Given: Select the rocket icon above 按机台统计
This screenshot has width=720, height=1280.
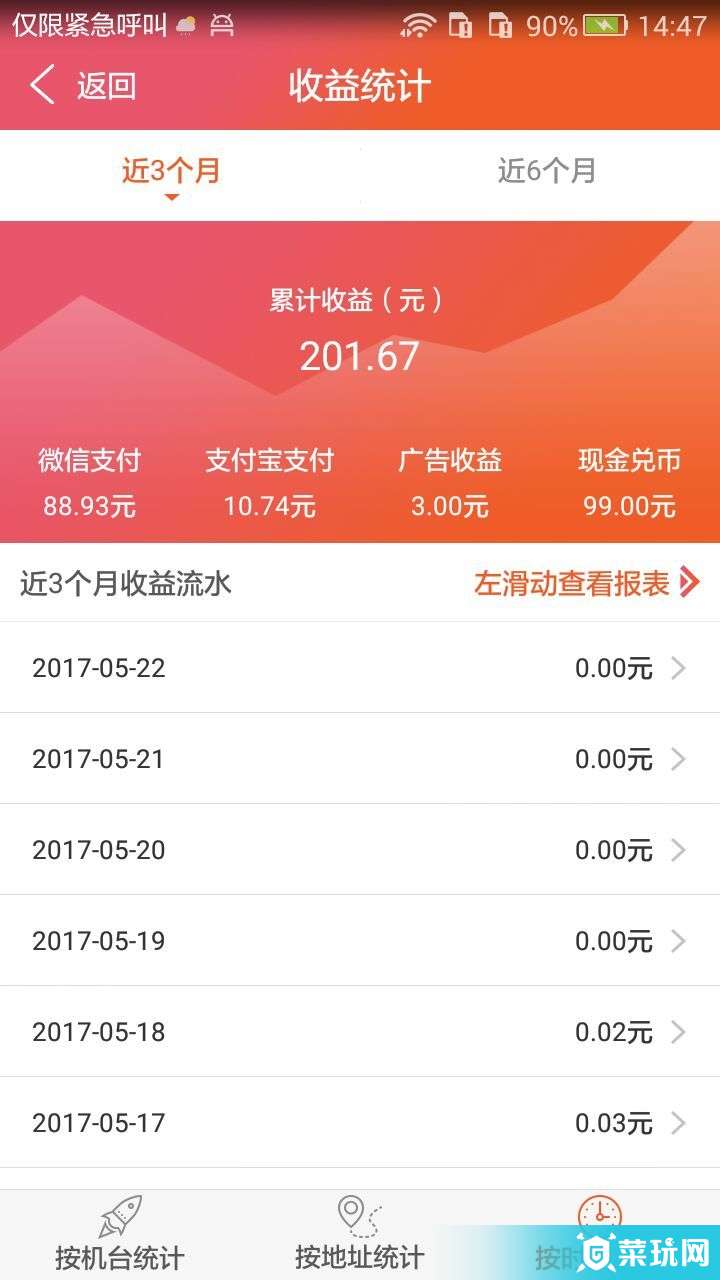Looking at the screenshot, I should (x=118, y=1215).
